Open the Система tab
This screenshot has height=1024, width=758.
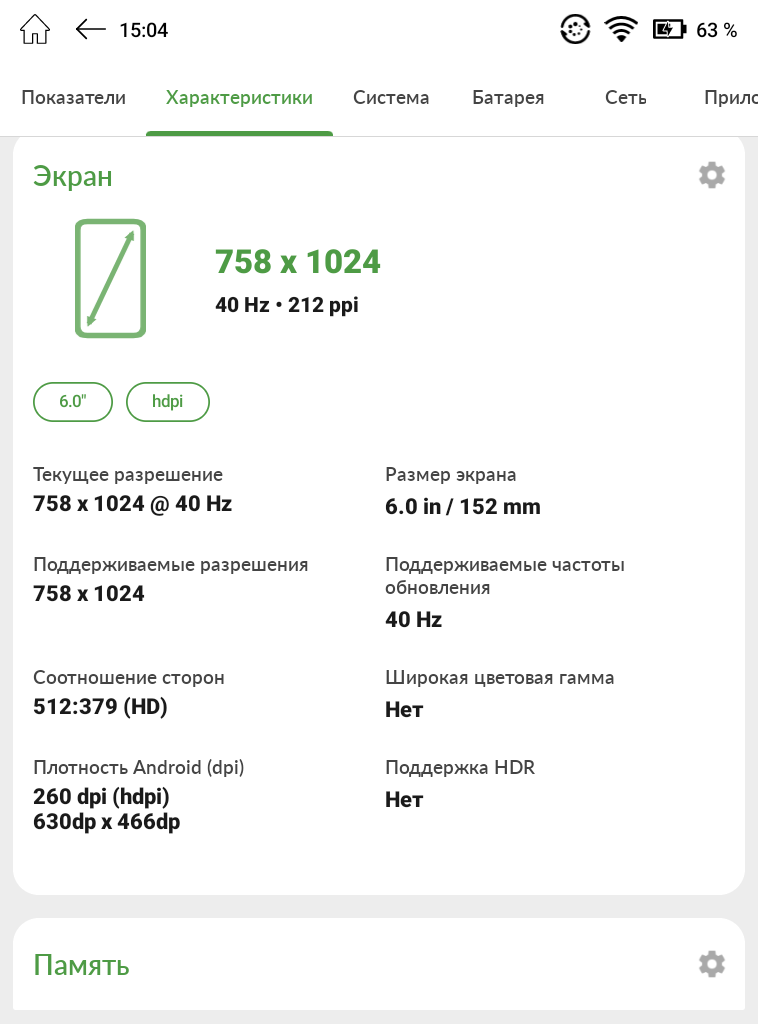[x=391, y=97]
